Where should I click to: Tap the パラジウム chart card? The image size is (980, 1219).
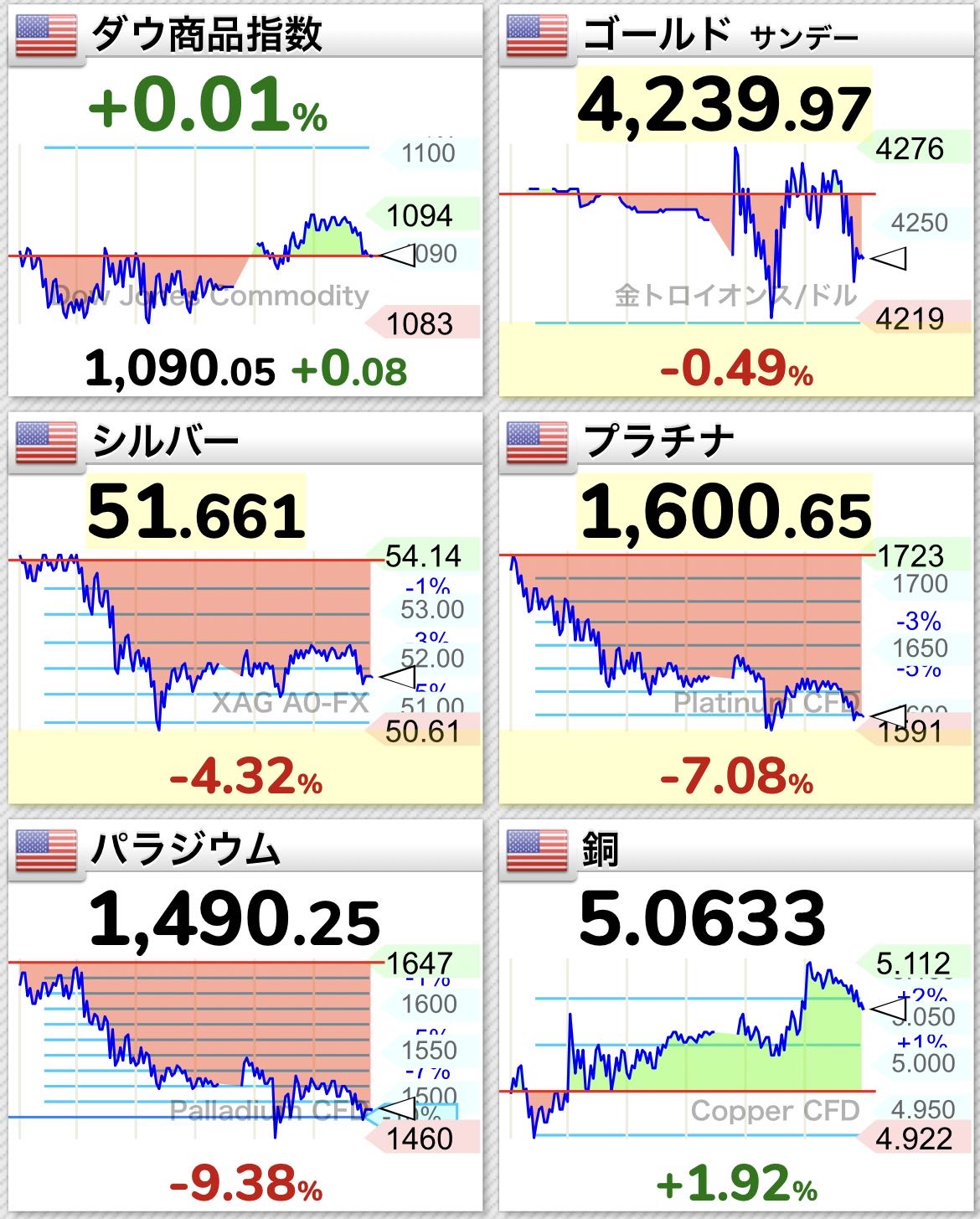pyautogui.click(x=245, y=1017)
